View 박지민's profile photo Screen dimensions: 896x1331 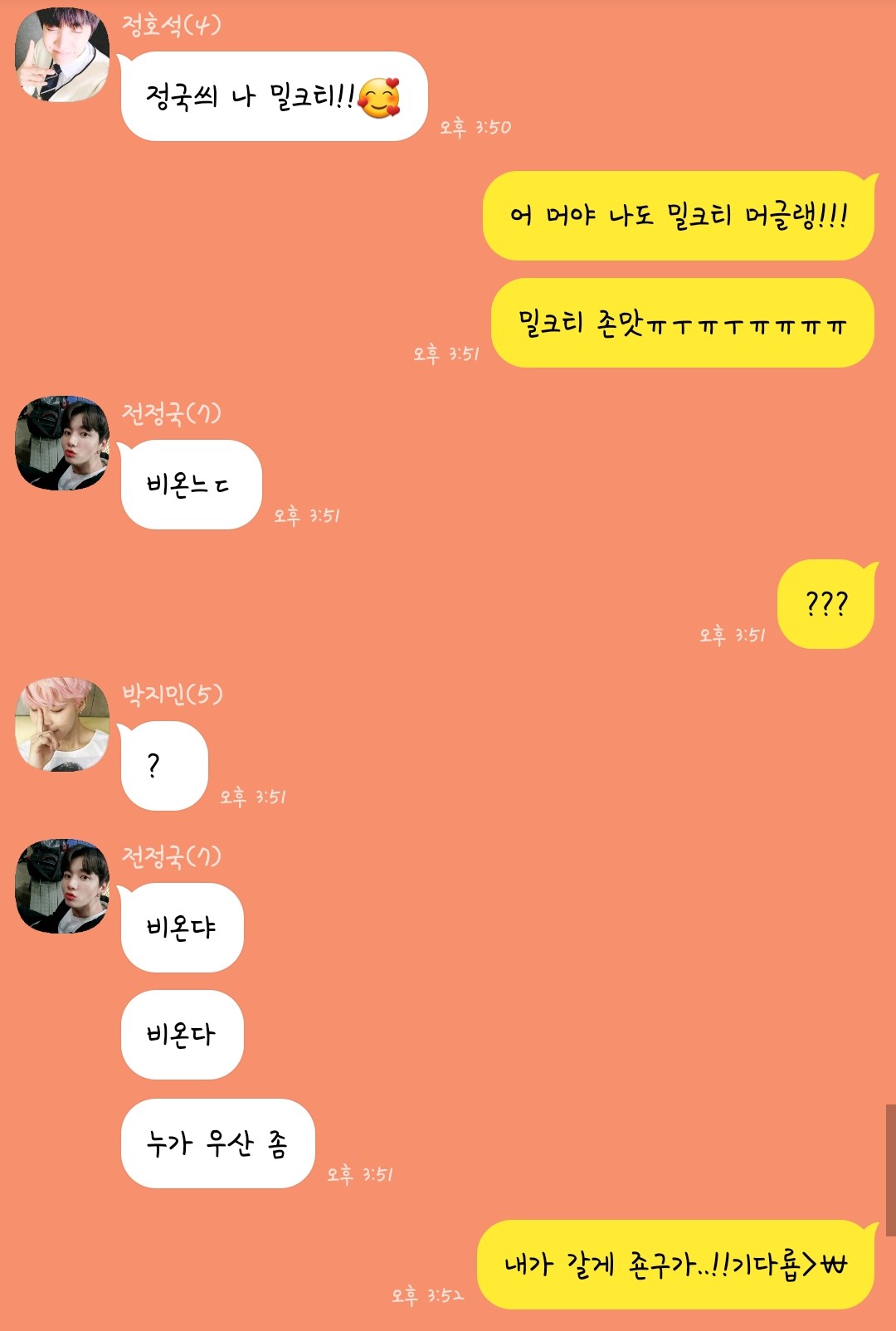point(62,724)
